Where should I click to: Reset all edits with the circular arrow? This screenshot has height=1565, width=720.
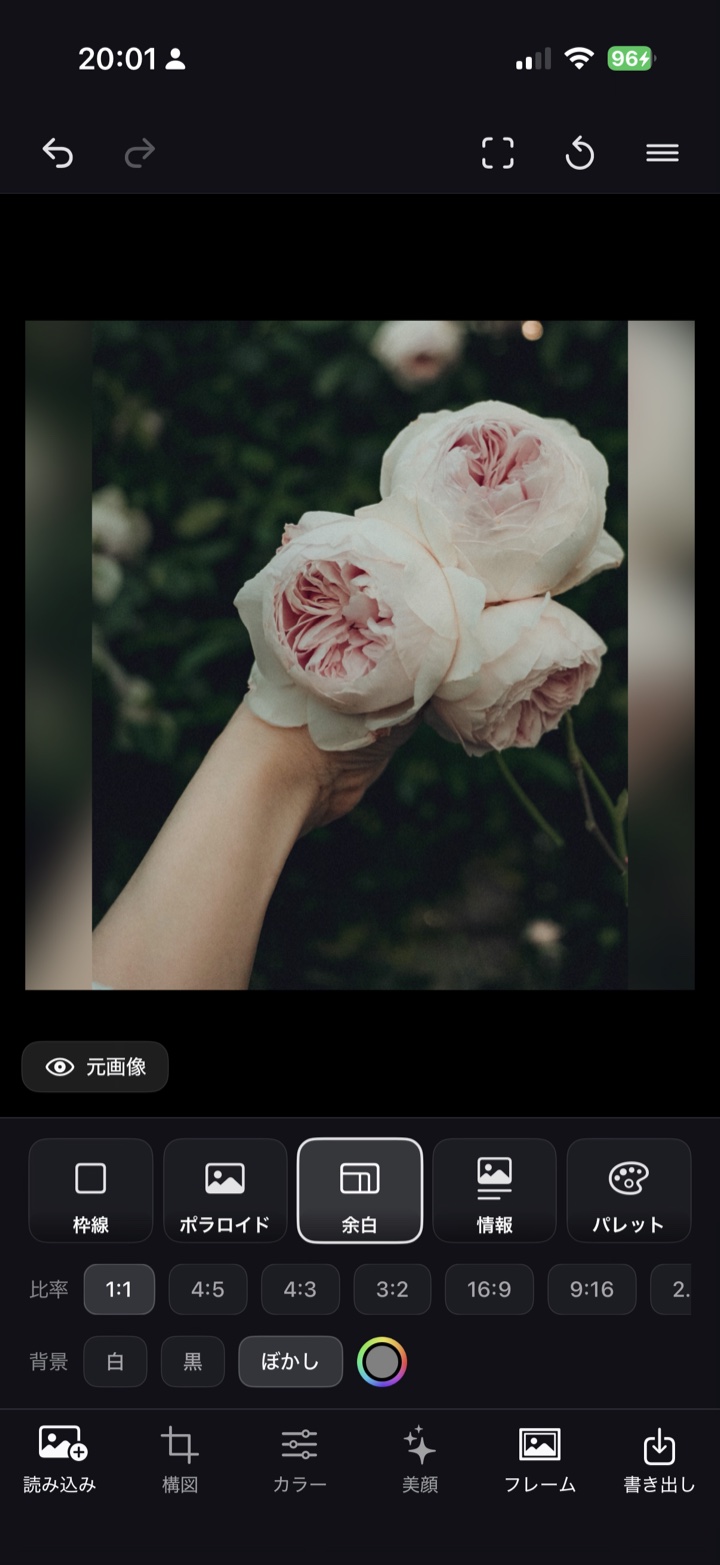click(580, 153)
